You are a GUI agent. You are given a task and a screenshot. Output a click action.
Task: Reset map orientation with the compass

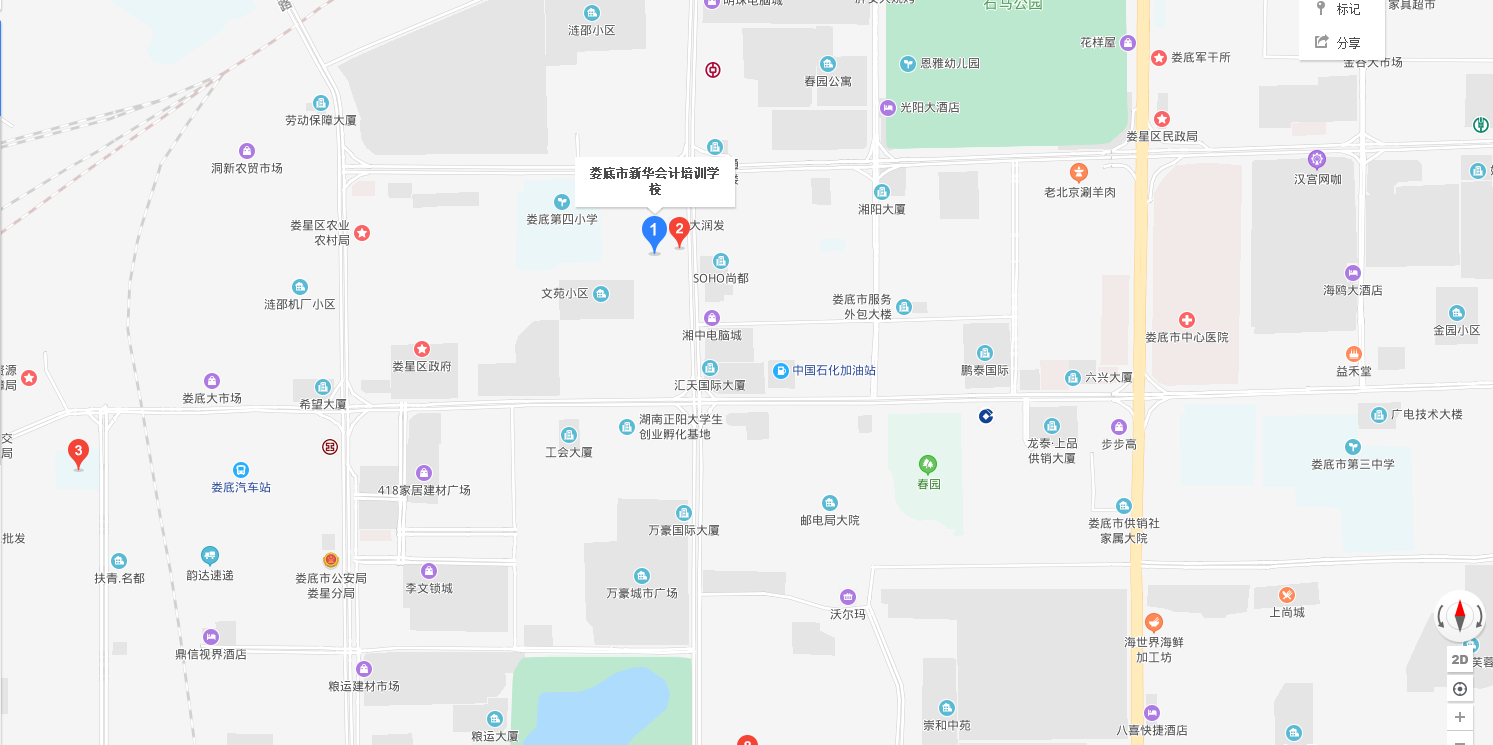[x=1459, y=615]
